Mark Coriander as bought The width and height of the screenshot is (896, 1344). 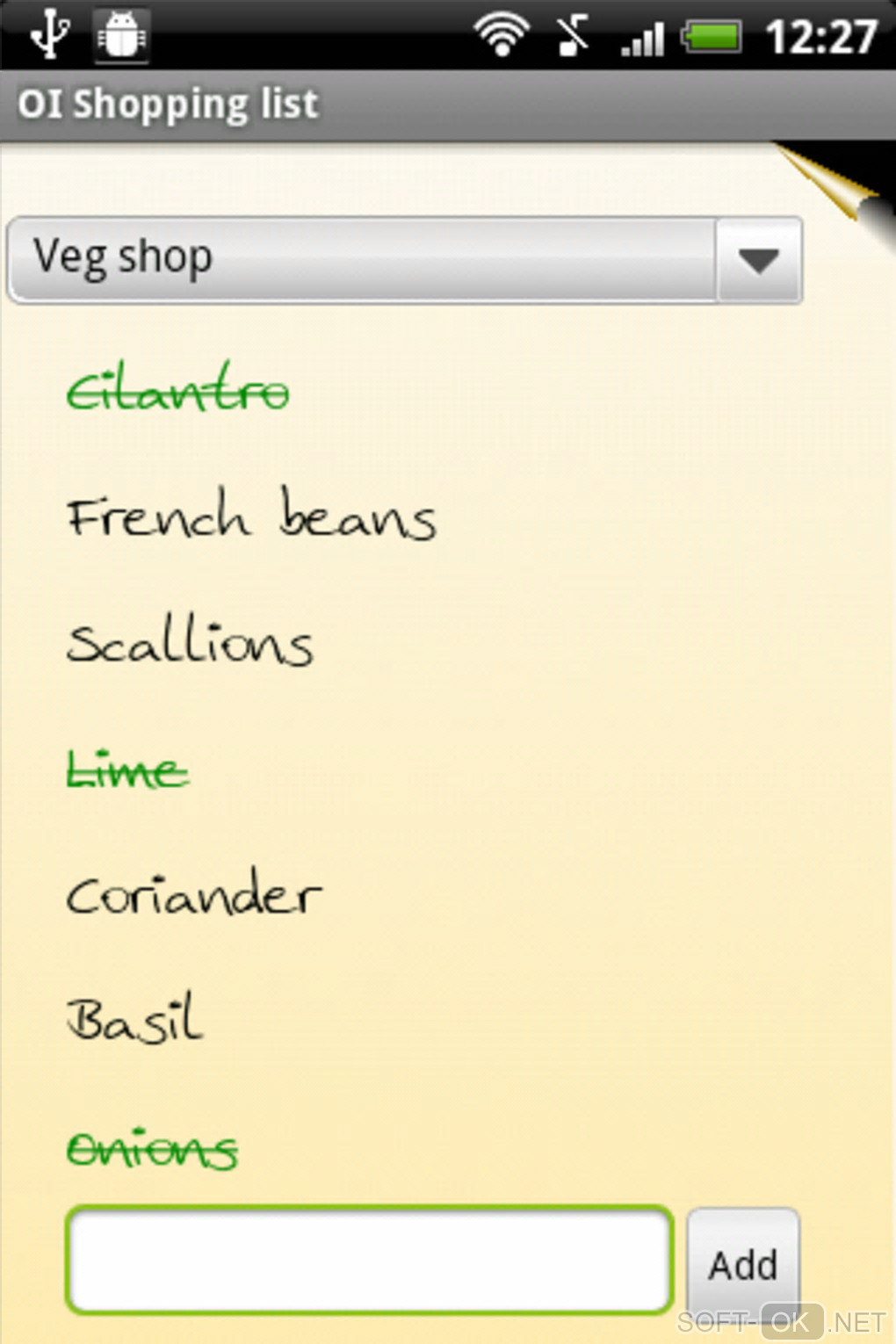(x=194, y=894)
